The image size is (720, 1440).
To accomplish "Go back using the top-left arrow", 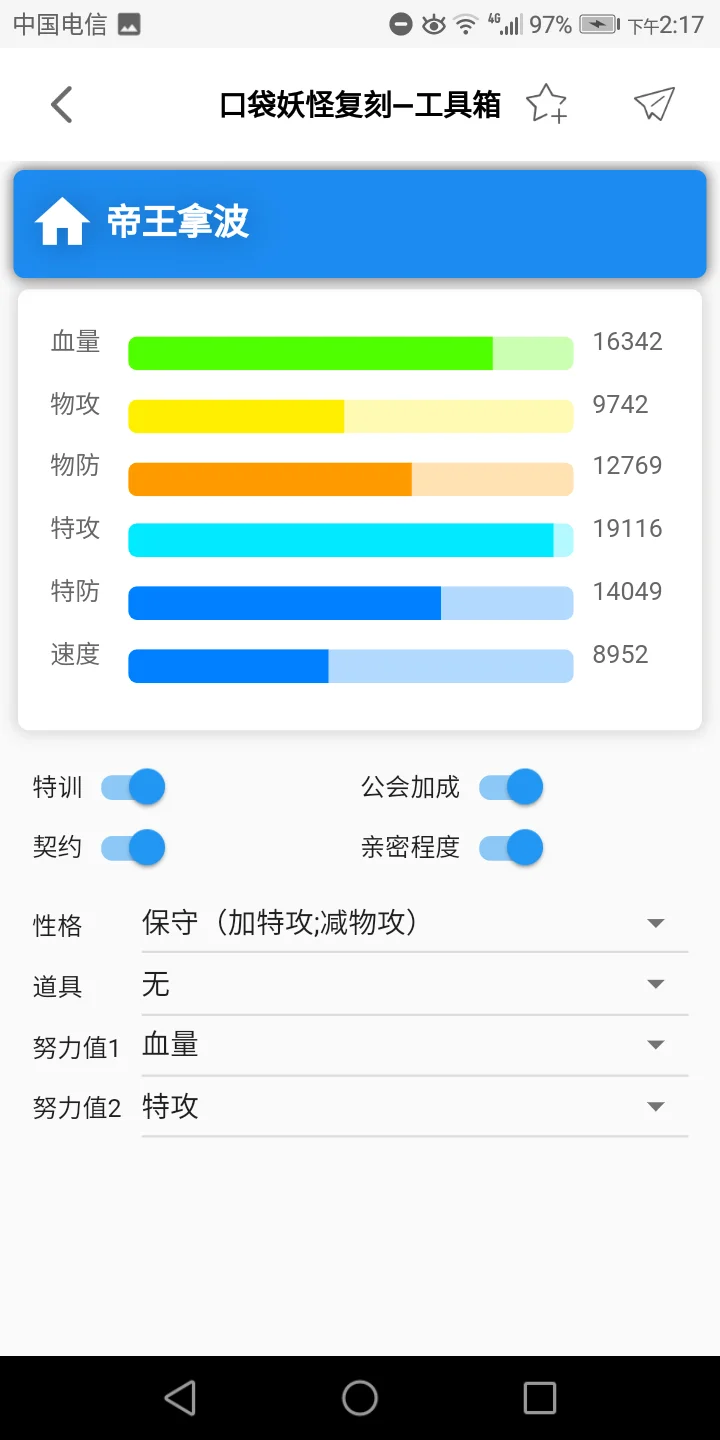I will (x=62, y=104).
